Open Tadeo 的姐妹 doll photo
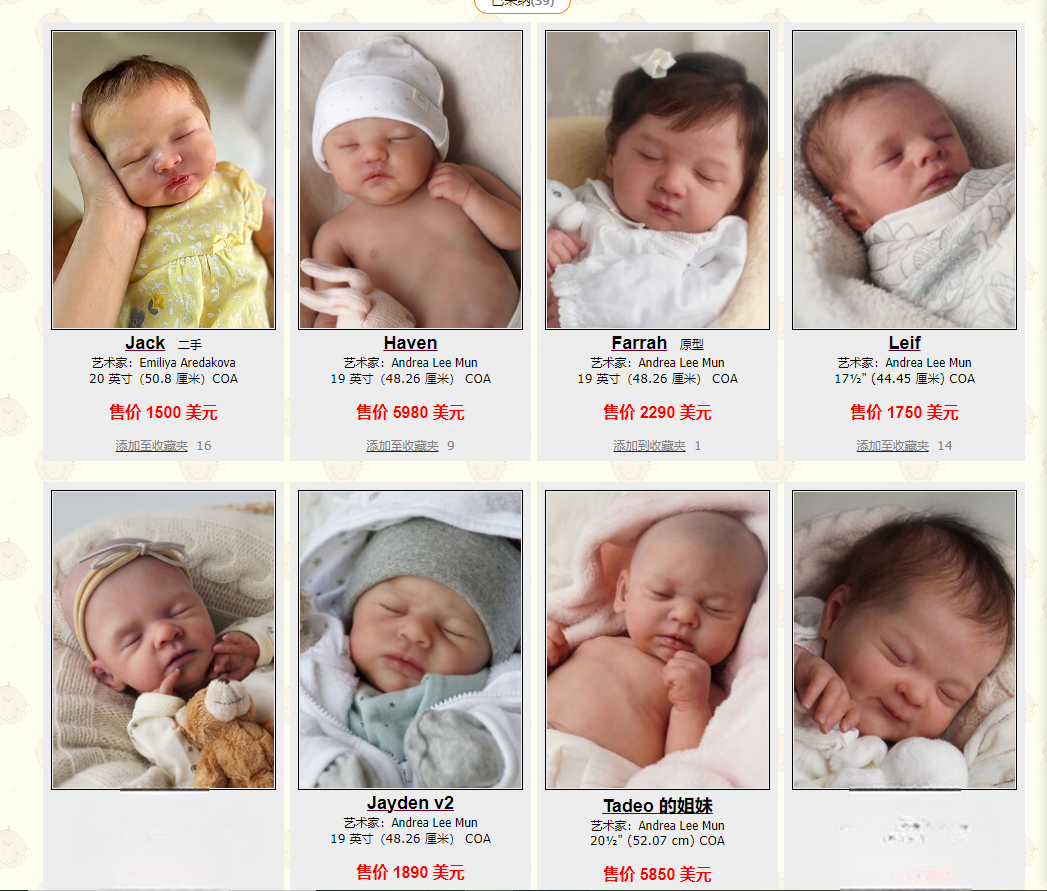The width and height of the screenshot is (1047, 891). (657, 640)
